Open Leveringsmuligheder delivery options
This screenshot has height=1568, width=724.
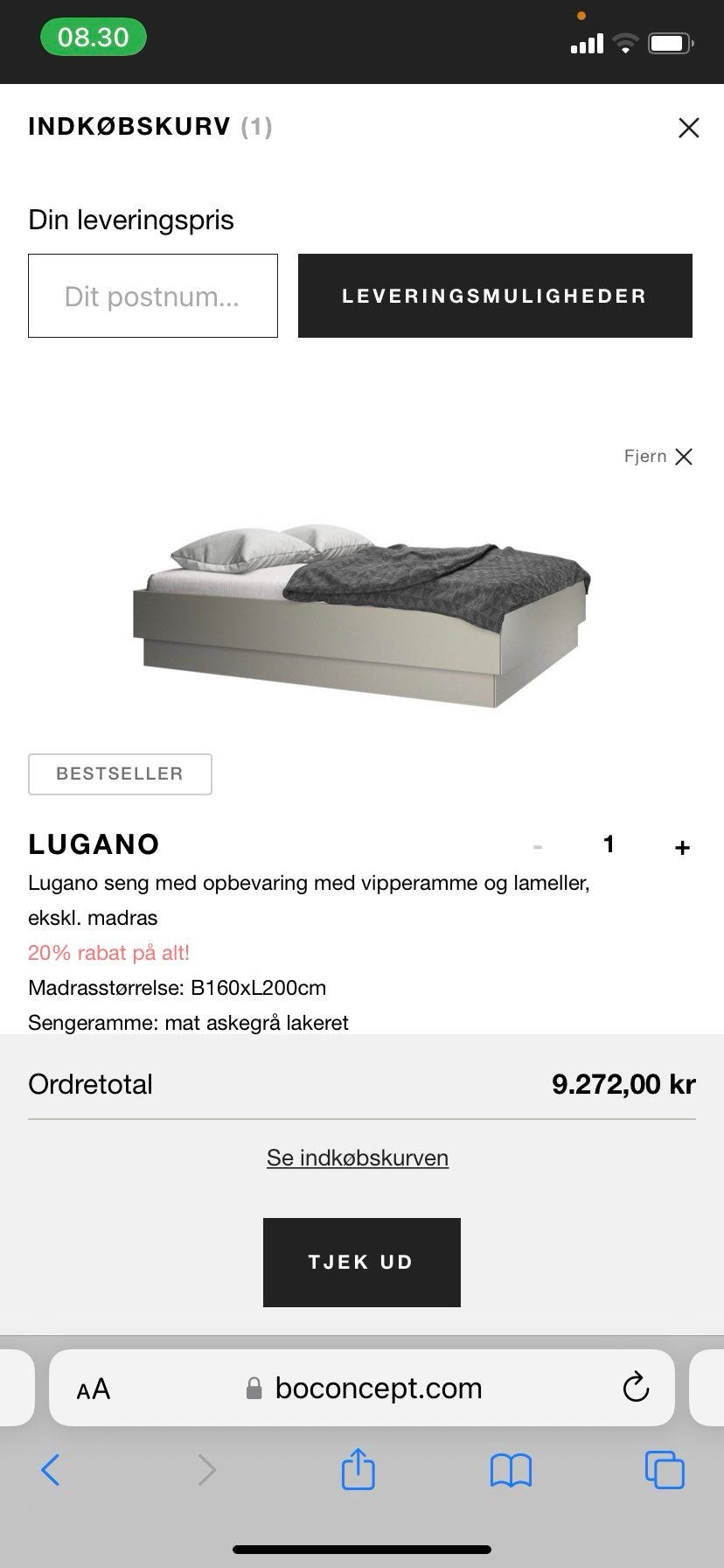click(494, 296)
